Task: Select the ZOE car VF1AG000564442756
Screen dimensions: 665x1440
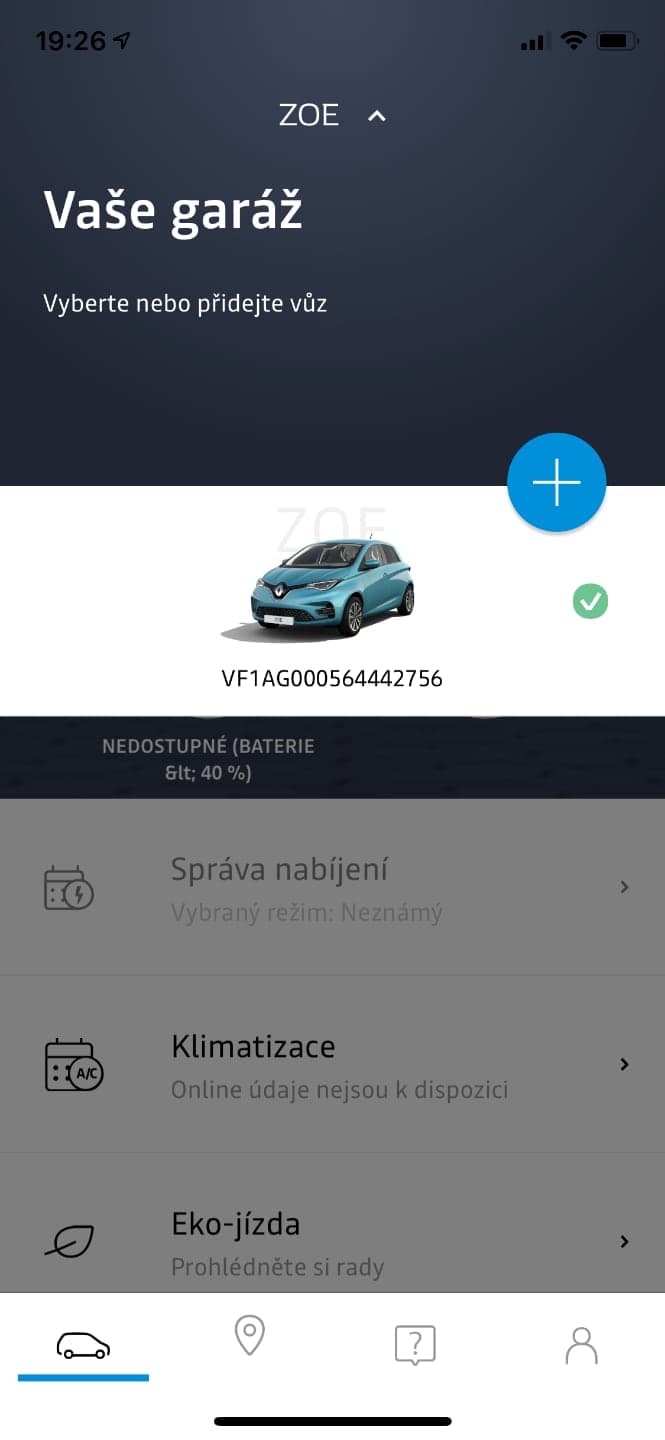Action: pyautogui.click(x=332, y=602)
